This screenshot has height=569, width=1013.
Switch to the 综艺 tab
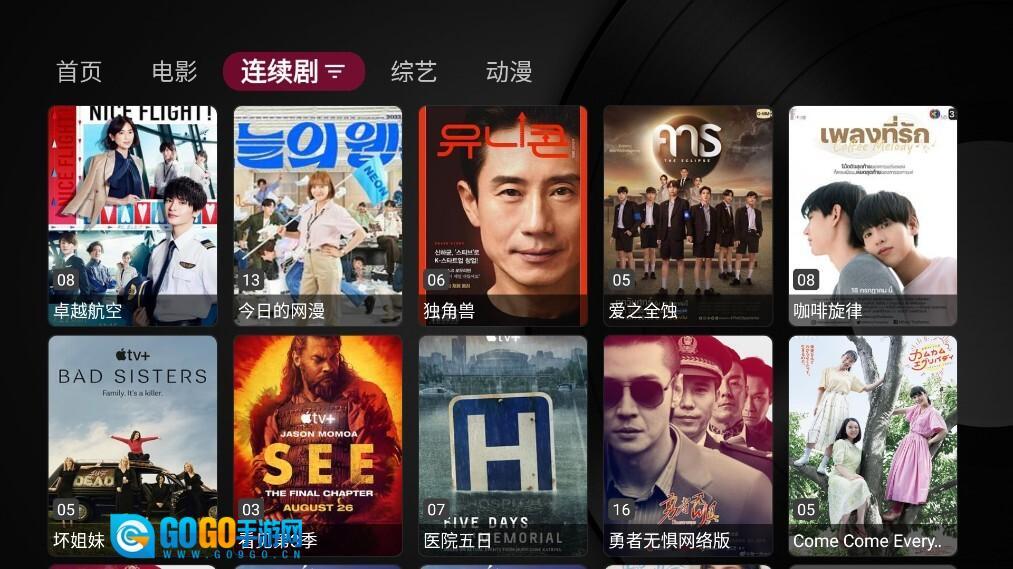point(414,72)
